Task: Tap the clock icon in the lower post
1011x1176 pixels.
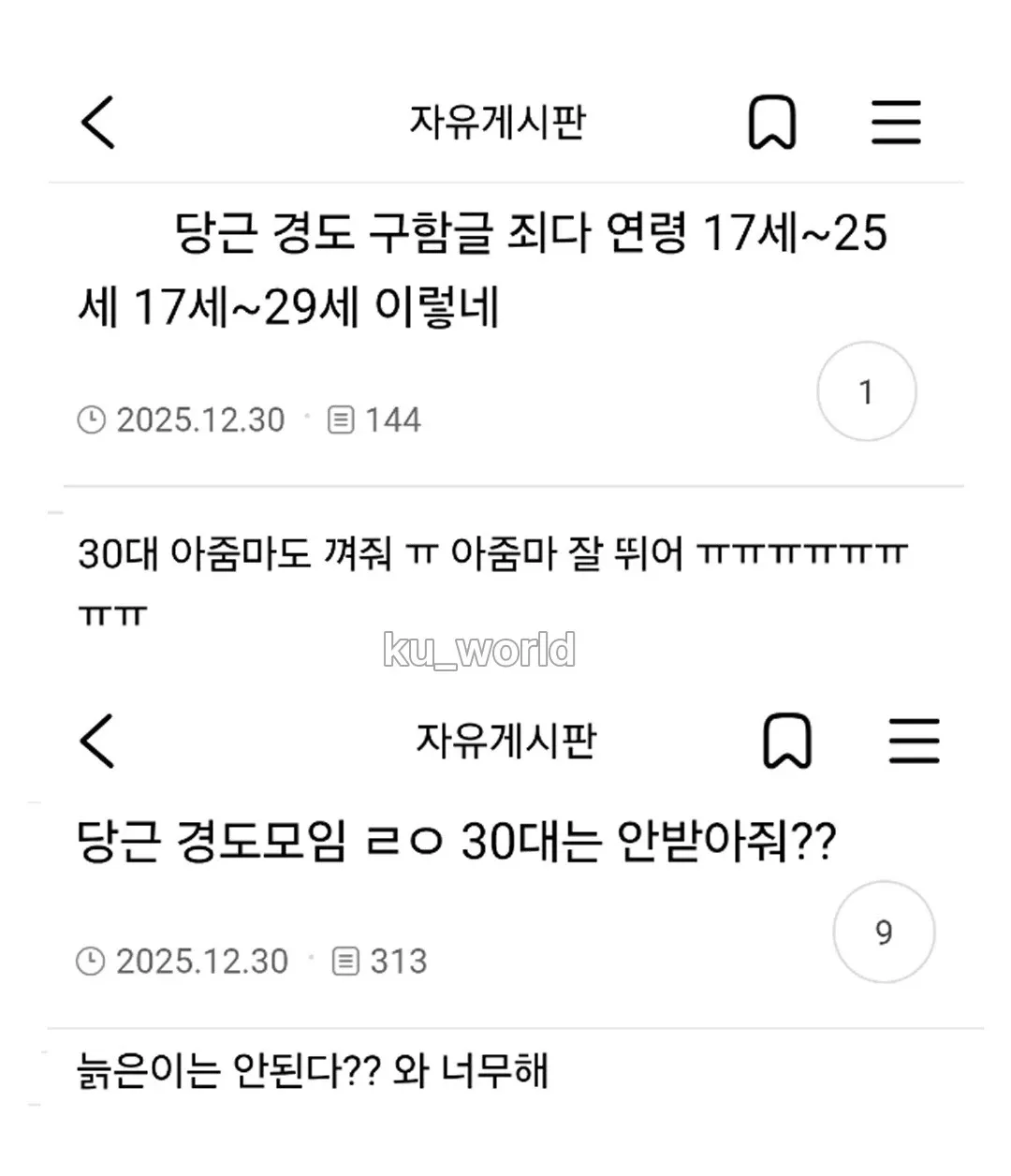Action: [92, 961]
